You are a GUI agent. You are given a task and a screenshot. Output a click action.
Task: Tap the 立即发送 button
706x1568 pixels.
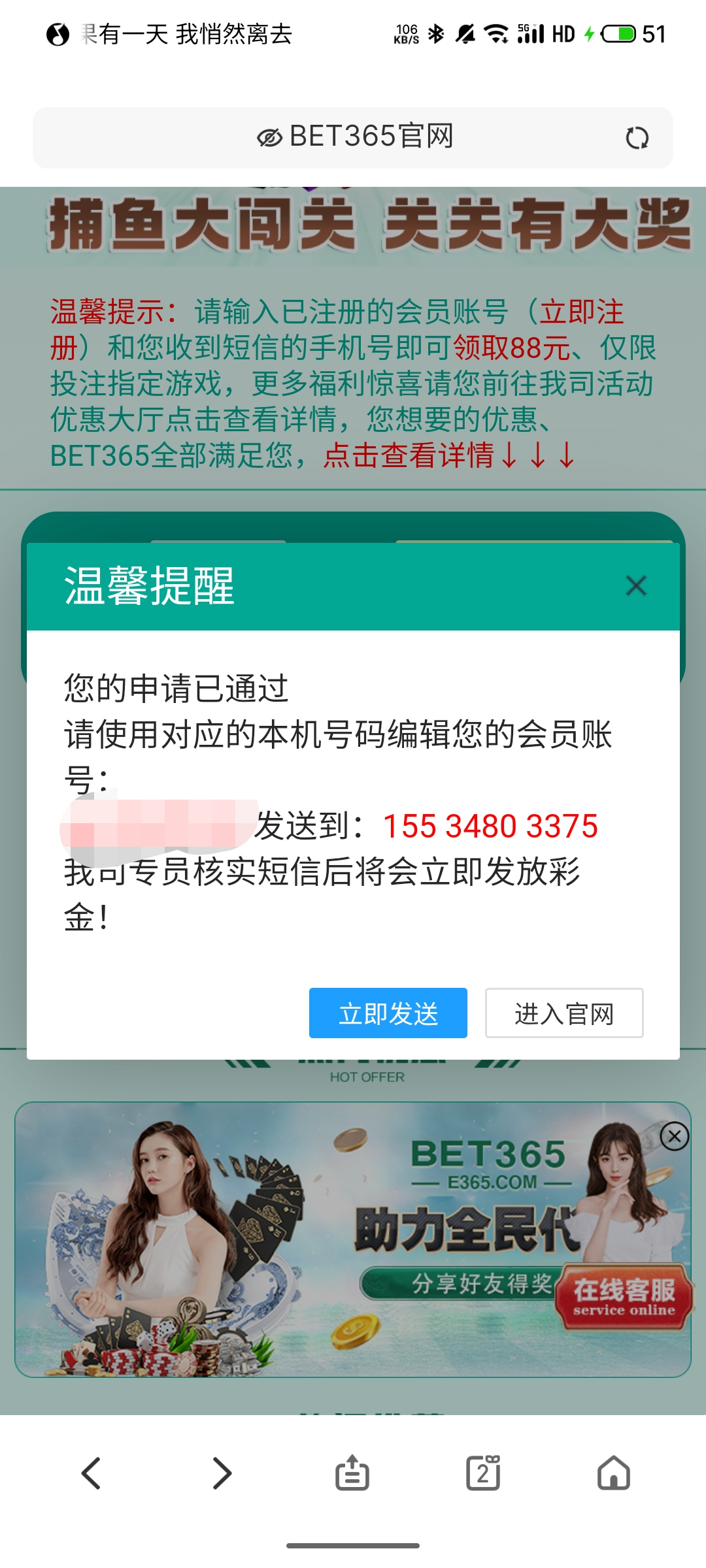pyautogui.click(x=388, y=1013)
